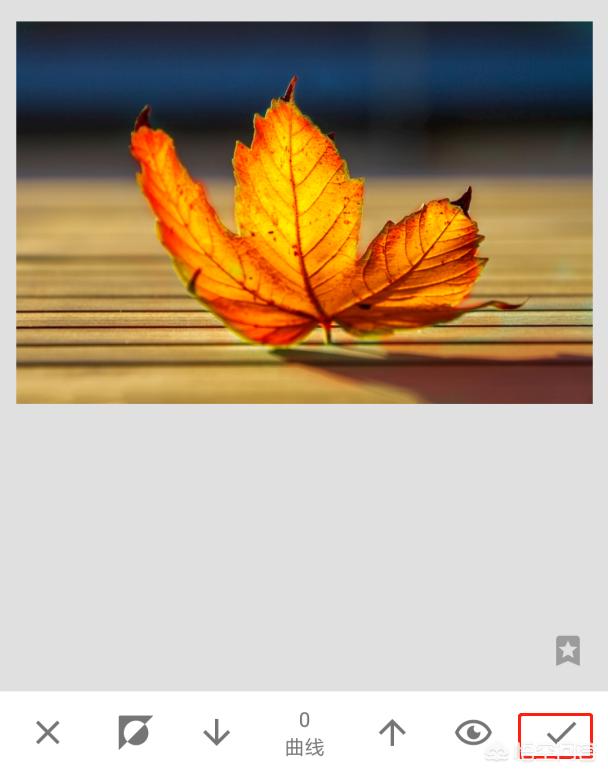The height and width of the screenshot is (773, 608).
Task: Toggle the eye icon in the toolbar
Action: (473, 733)
